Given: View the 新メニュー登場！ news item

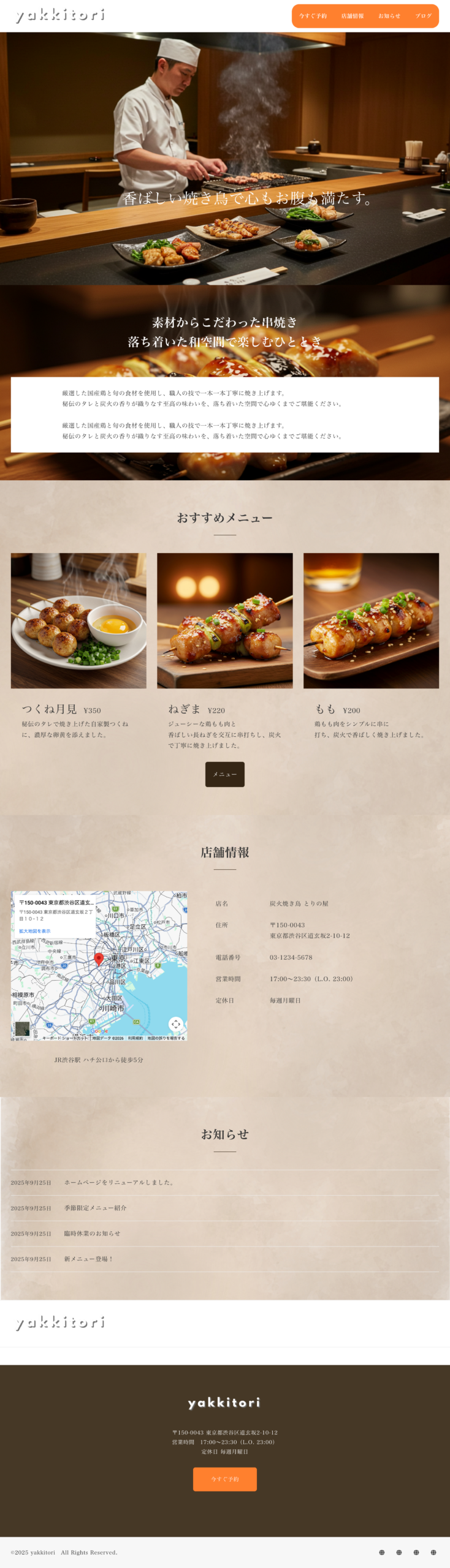Looking at the screenshot, I should [x=89, y=1259].
